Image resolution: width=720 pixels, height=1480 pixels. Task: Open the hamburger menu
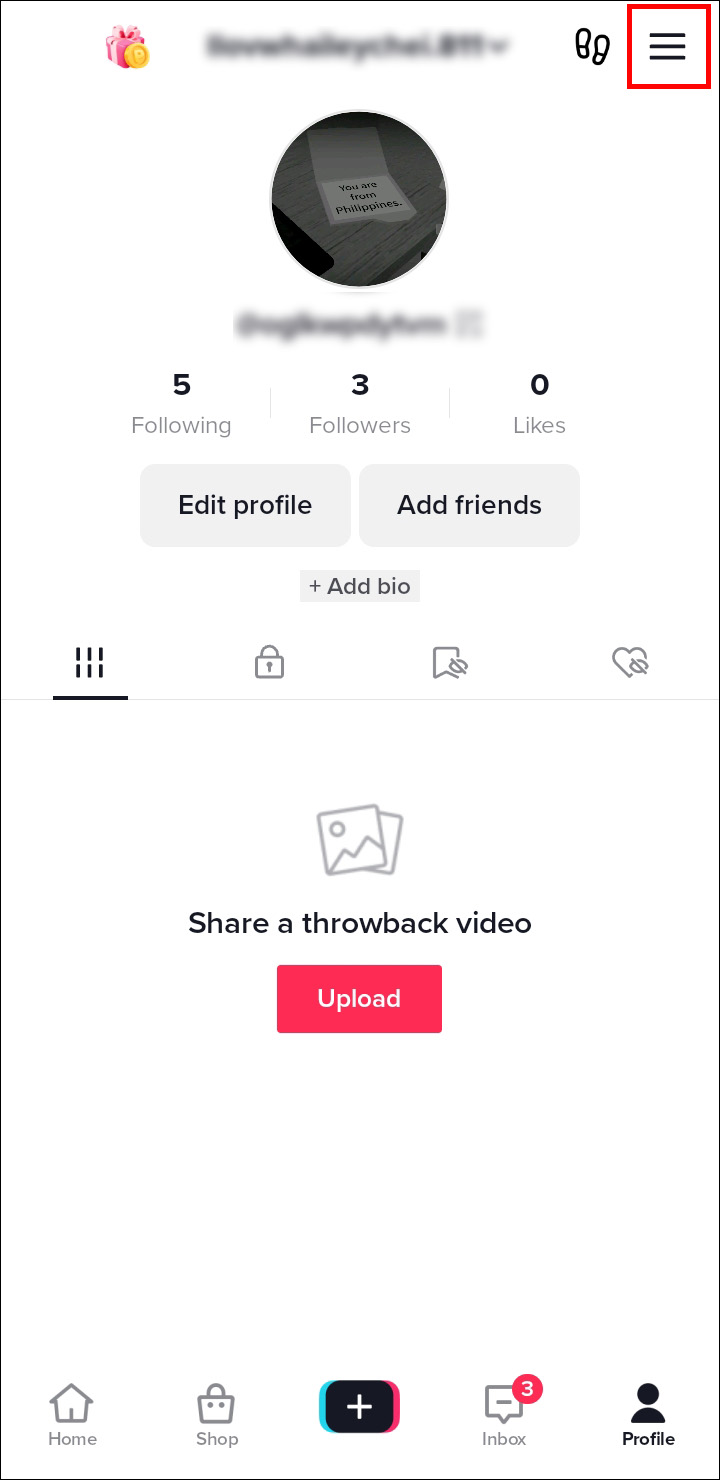(x=667, y=46)
